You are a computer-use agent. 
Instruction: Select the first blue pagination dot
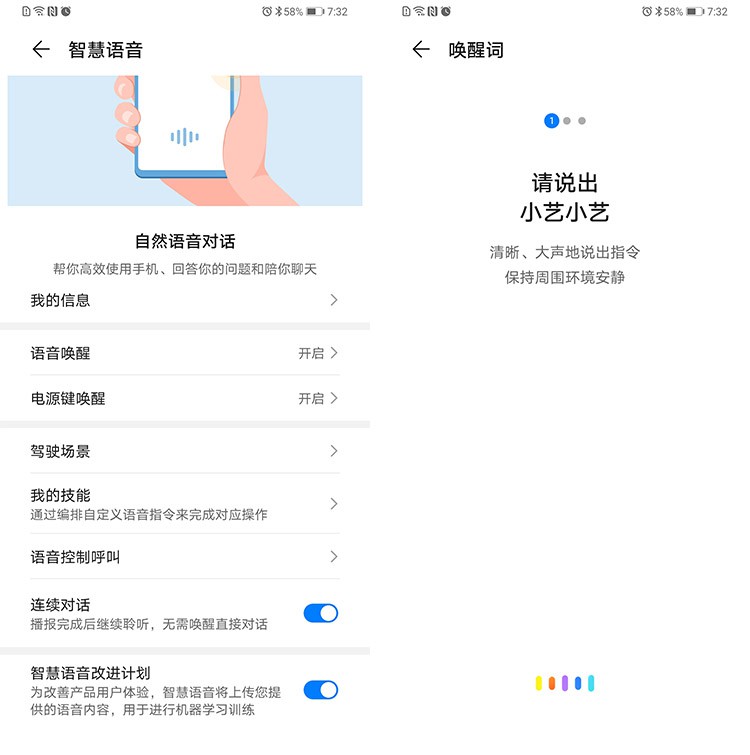551,120
